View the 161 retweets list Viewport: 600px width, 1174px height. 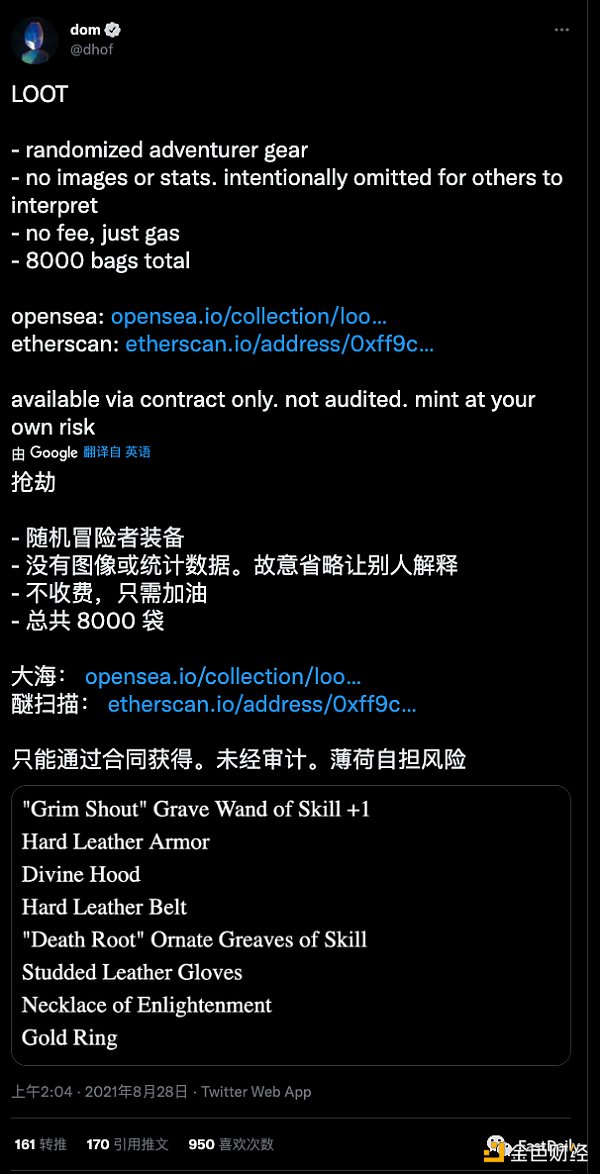pyautogui.click(x=40, y=1143)
